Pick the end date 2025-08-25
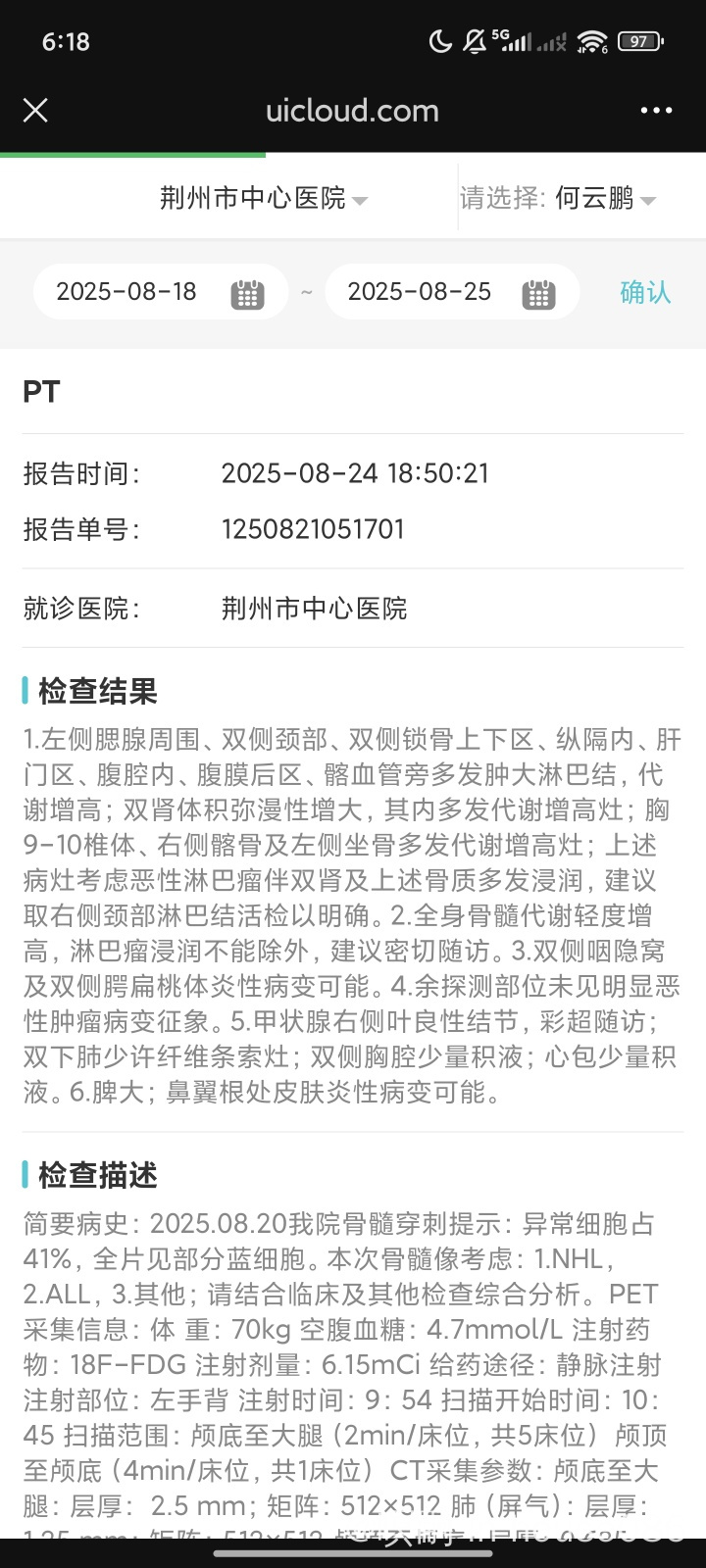This screenshot has height=1568, width=706. (452, 292)
